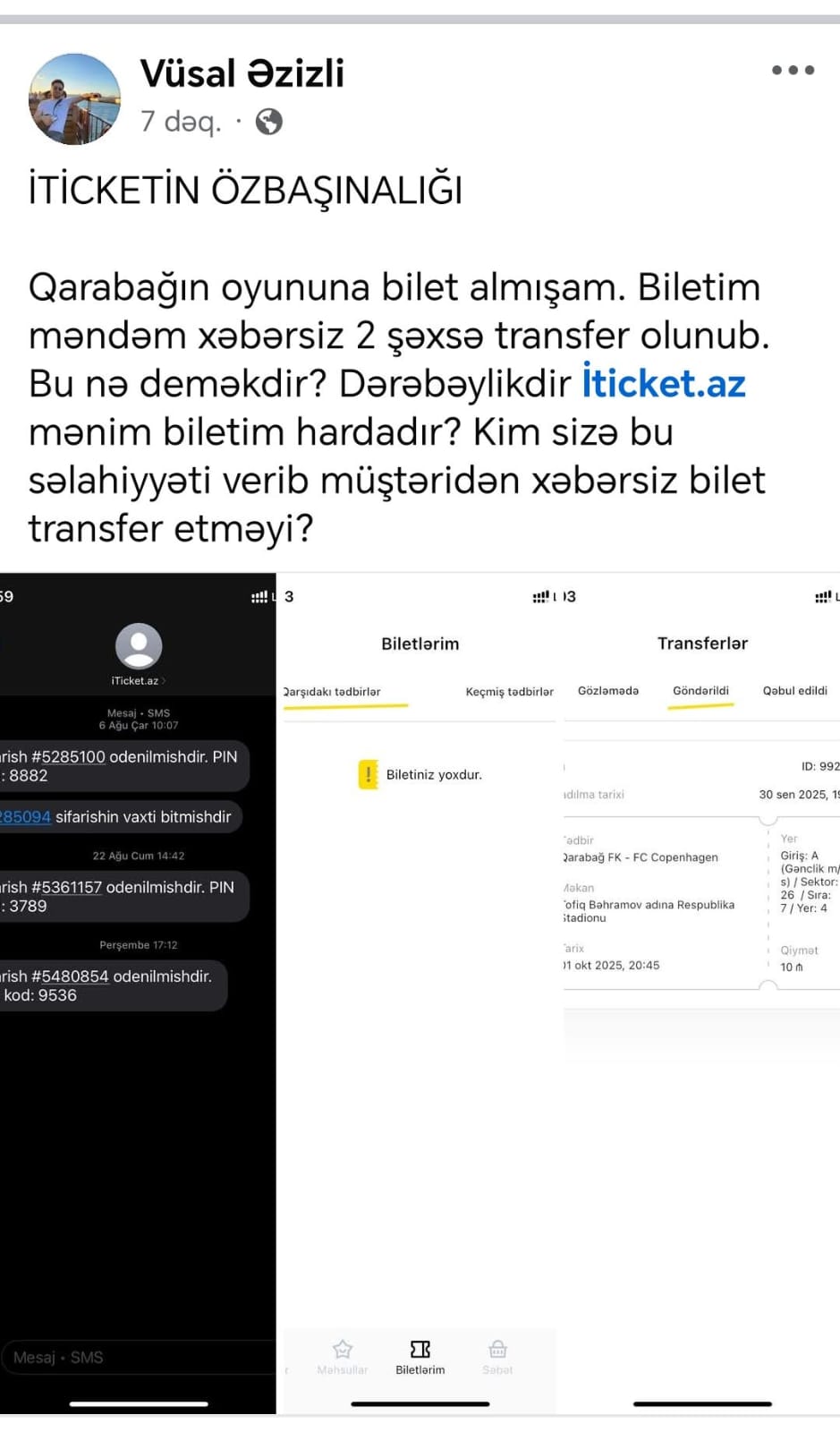Image resolution: width=840 pixels, height=1432 pixels.
Task: Open the Transferlər screenshot image
Action: click(x=702, y=993)
